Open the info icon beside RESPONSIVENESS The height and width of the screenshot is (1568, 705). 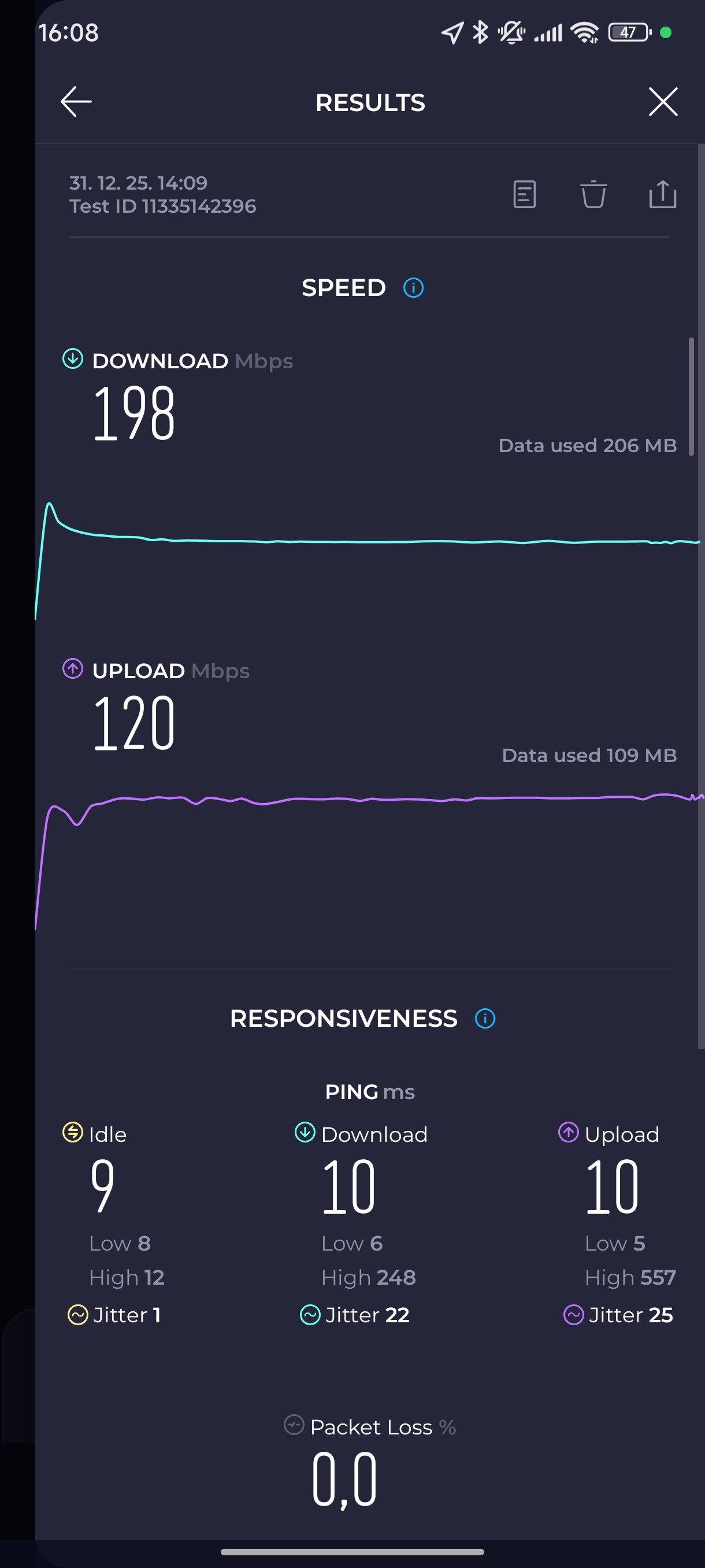coord(485,1018)
